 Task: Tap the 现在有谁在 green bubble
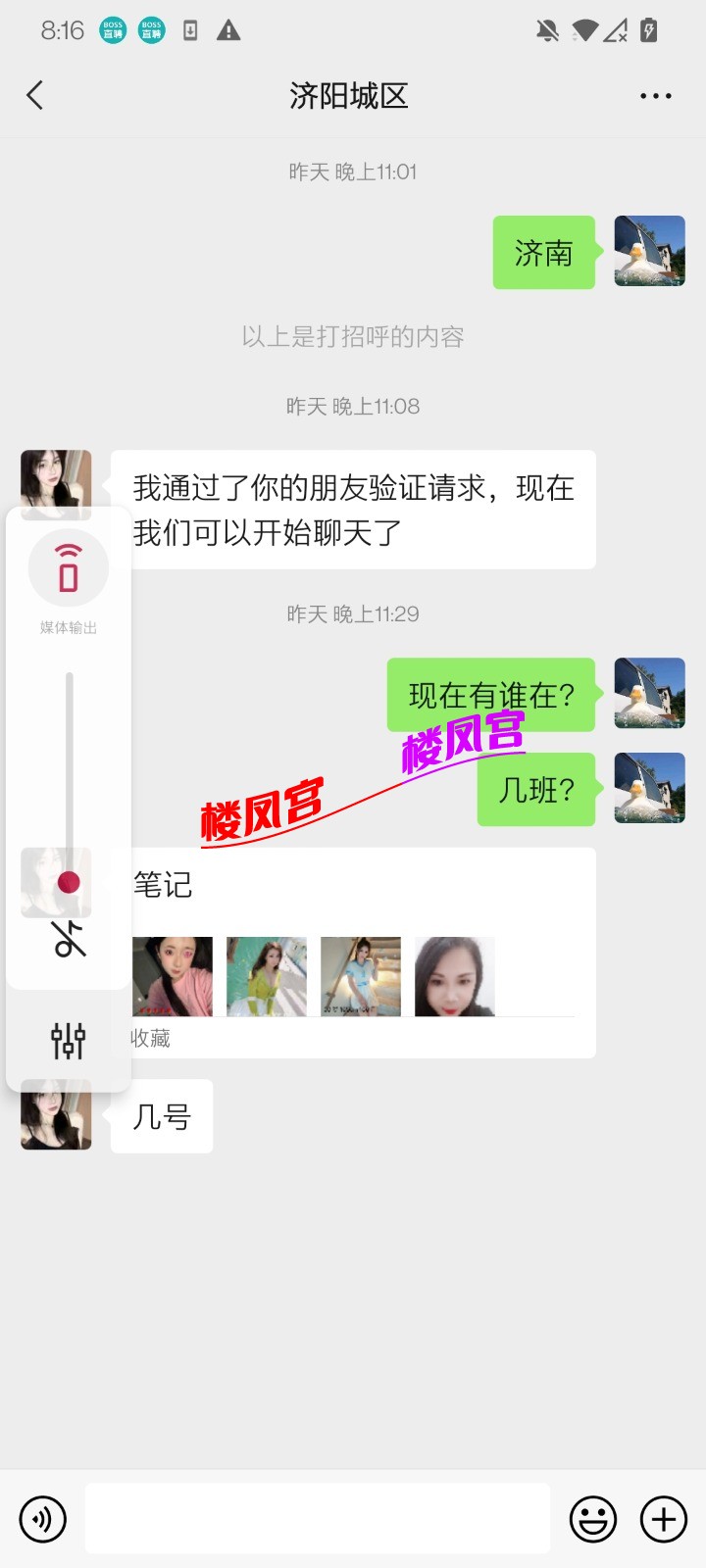click(490, 694)
